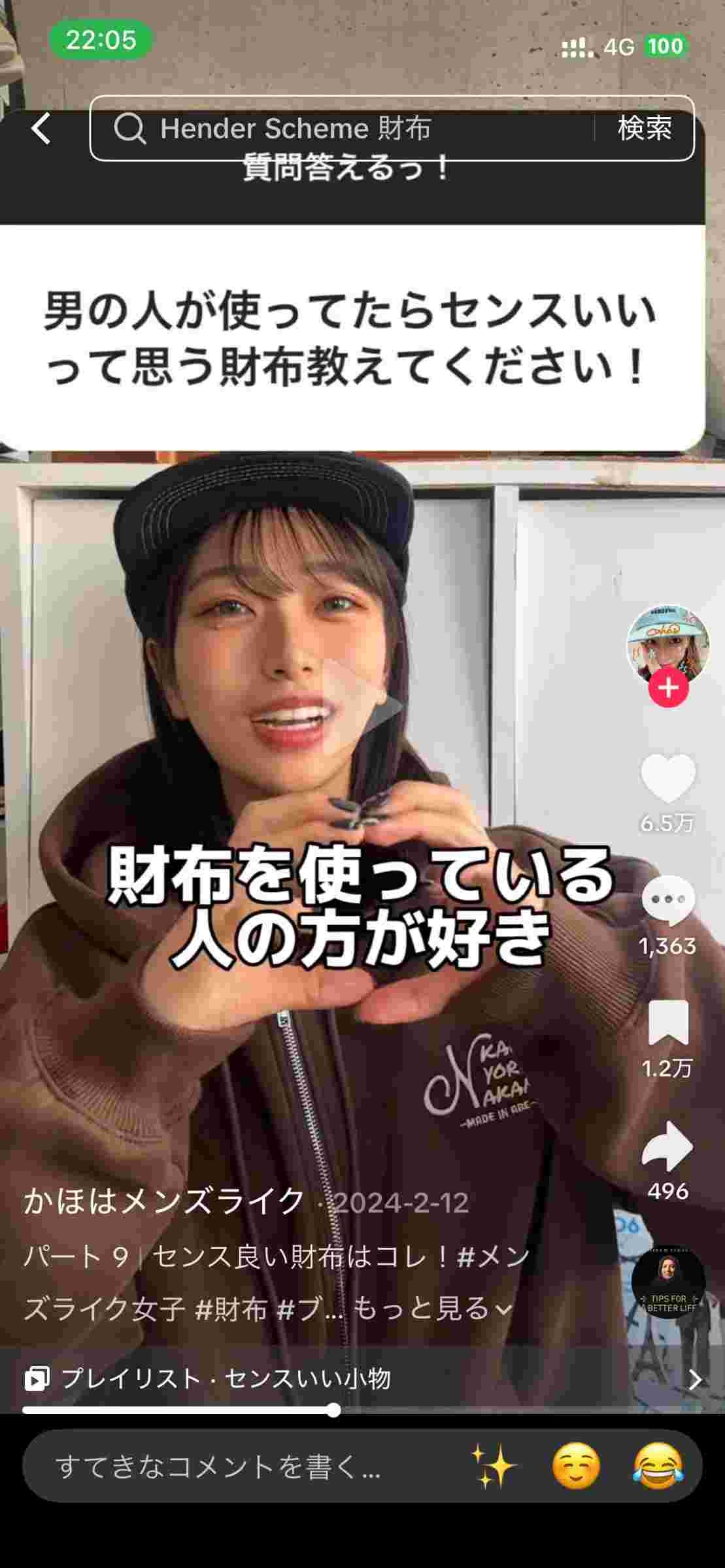Open the comments with 1,363 replies
Screen dimensions: 725x1568
[667, 902]
